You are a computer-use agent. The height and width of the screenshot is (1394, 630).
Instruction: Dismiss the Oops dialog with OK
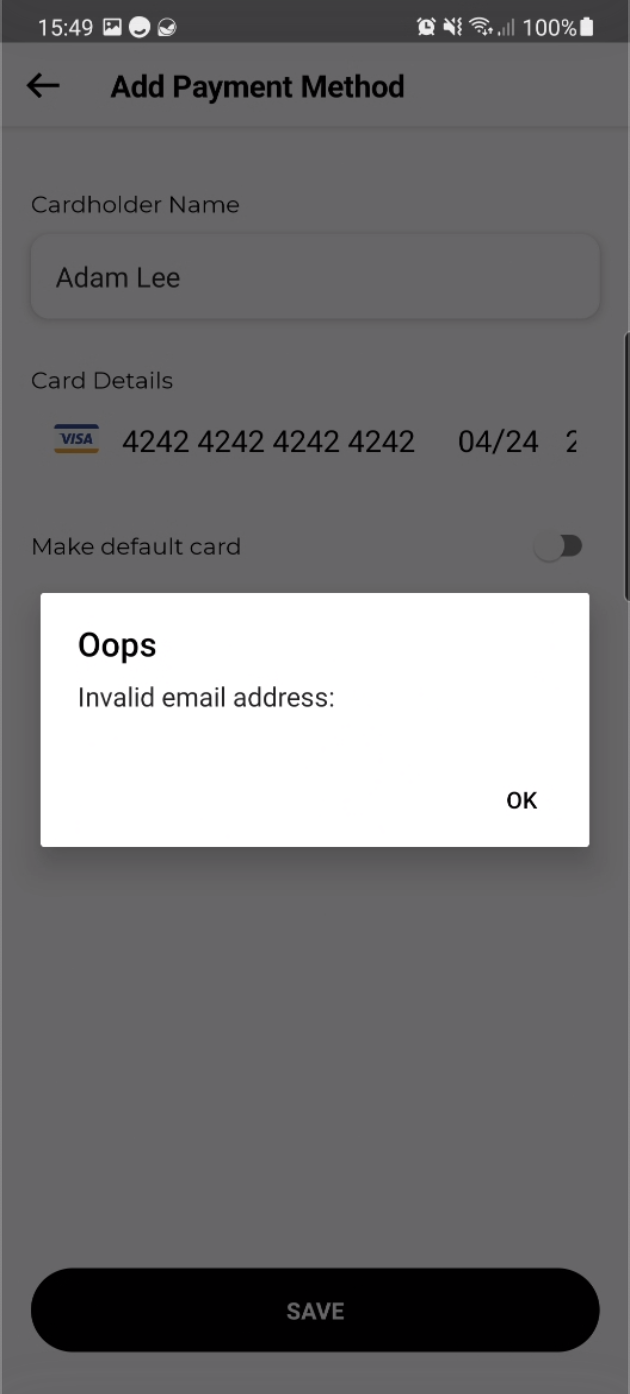coord(521,800)
